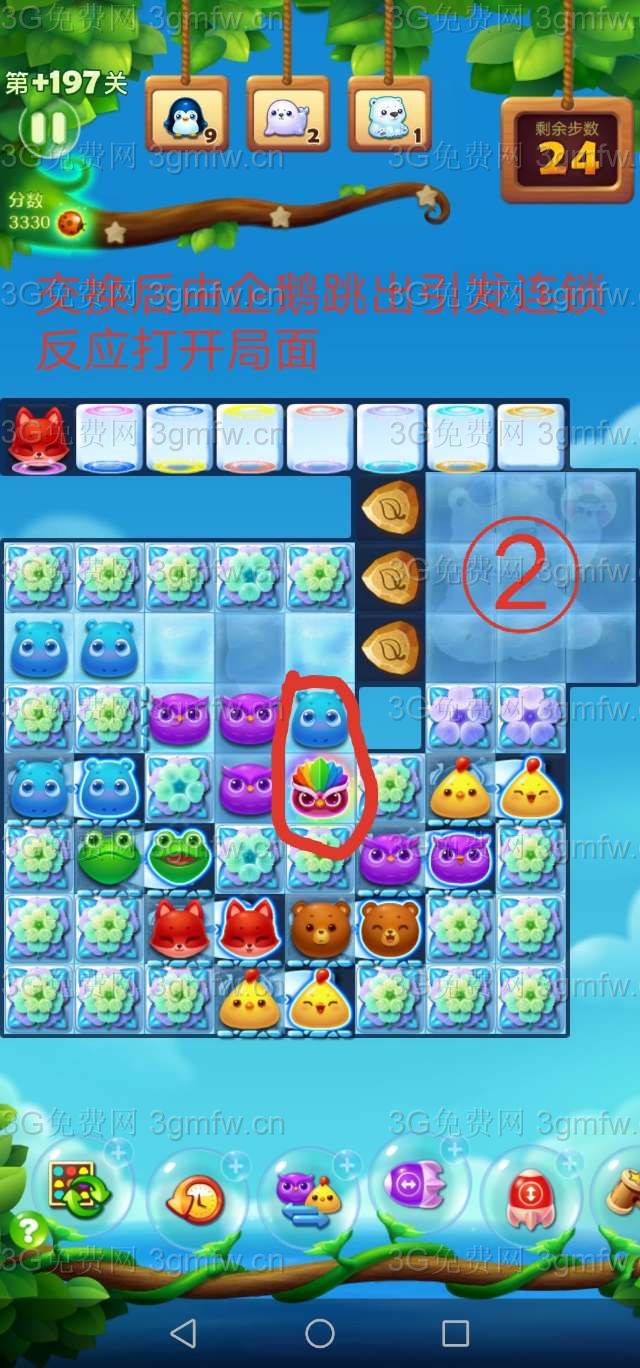Go to the home screen
The width and height of the screenshot is (640, 1368).
320,1332
